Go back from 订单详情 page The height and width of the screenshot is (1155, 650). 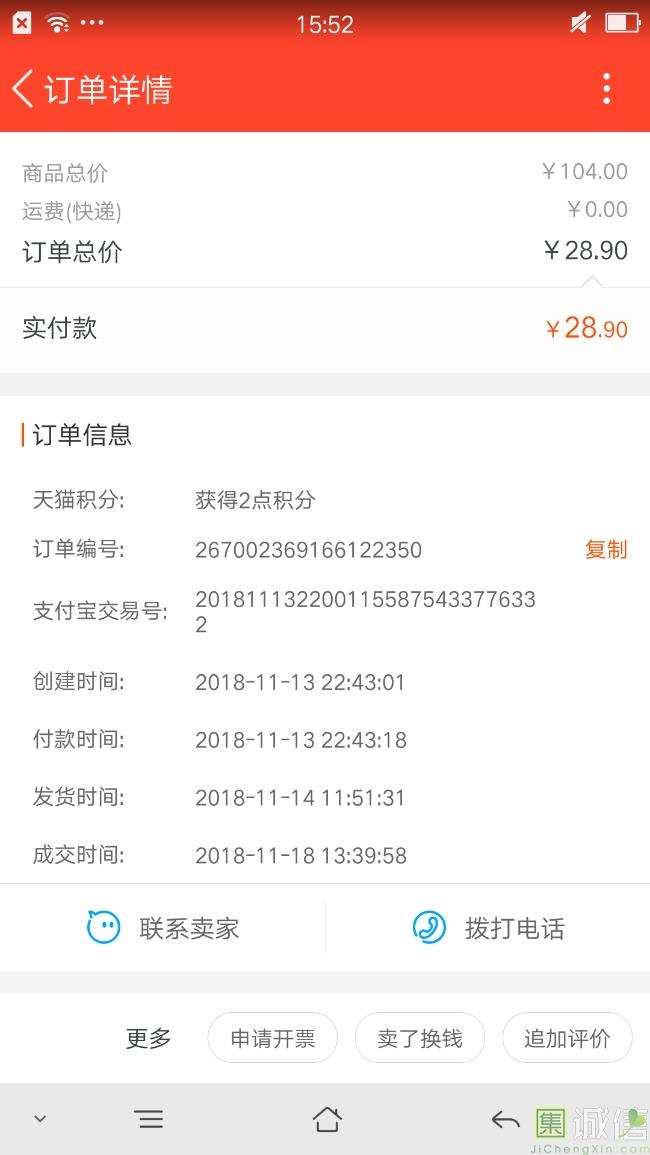pyautogui.click(x=23, y=89)
